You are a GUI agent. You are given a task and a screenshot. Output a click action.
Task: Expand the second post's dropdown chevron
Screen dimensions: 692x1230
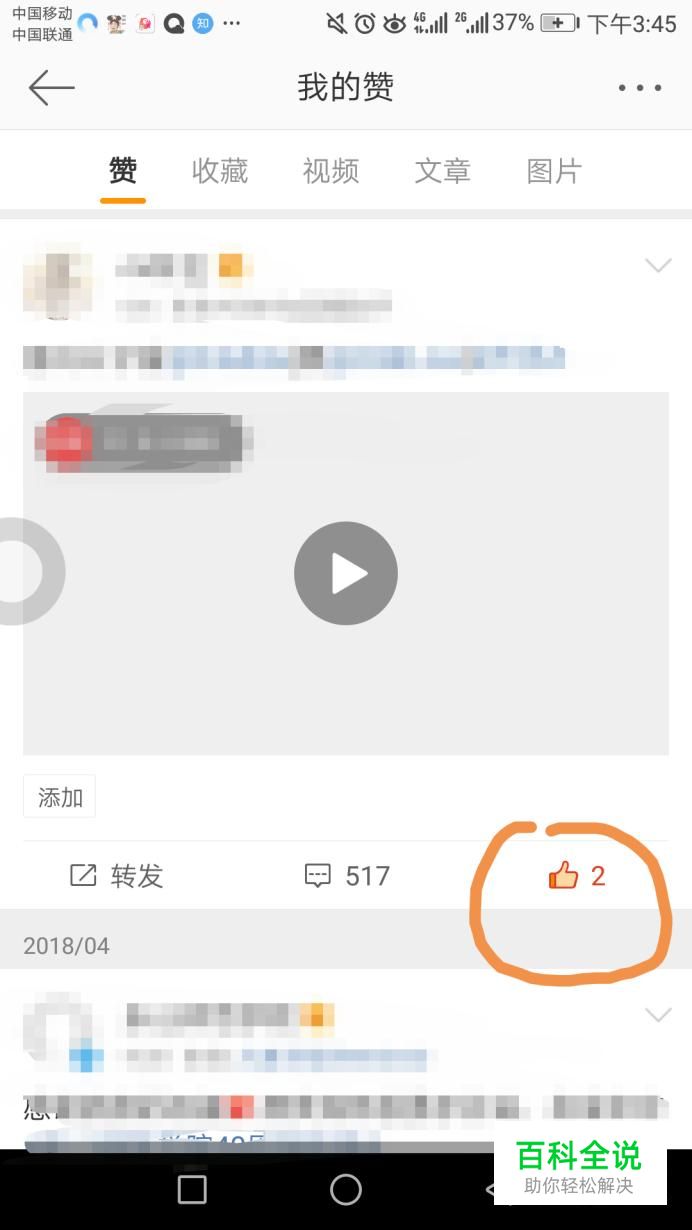(x=658, y=1015)
